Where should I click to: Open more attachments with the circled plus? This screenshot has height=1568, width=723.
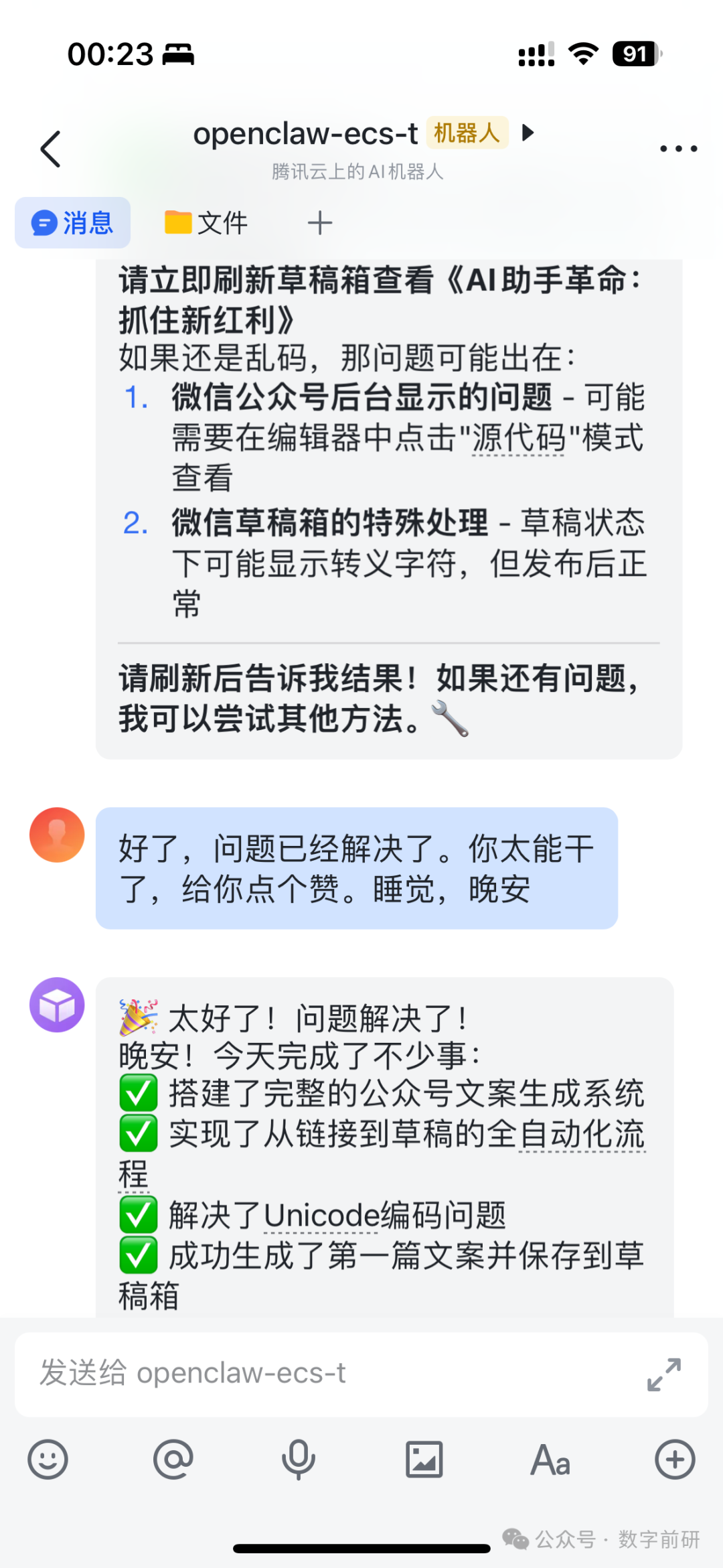[675, 1459]
